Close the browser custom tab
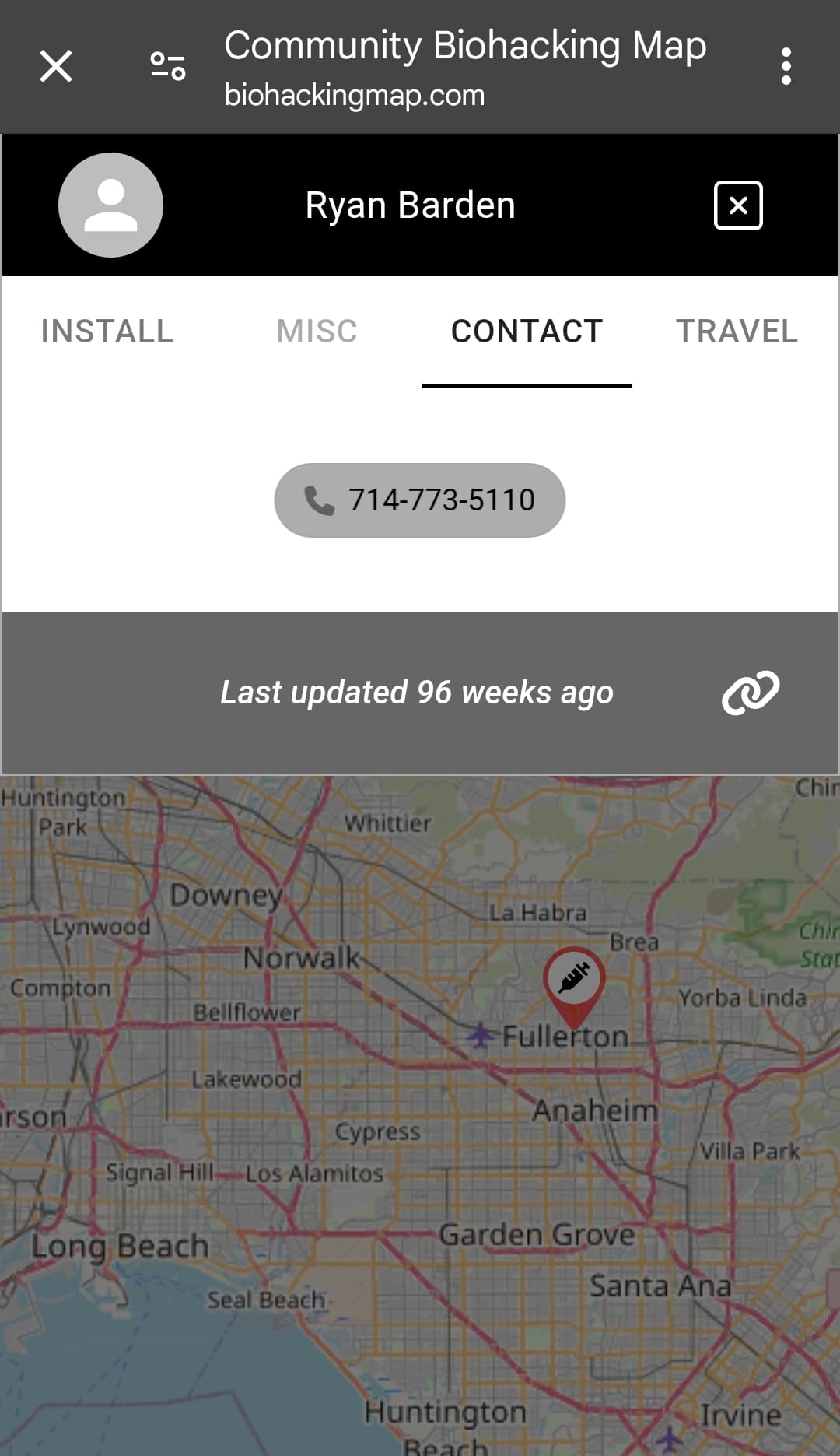The width and height of the screenshot is (840, 1456). coord(56,66)
